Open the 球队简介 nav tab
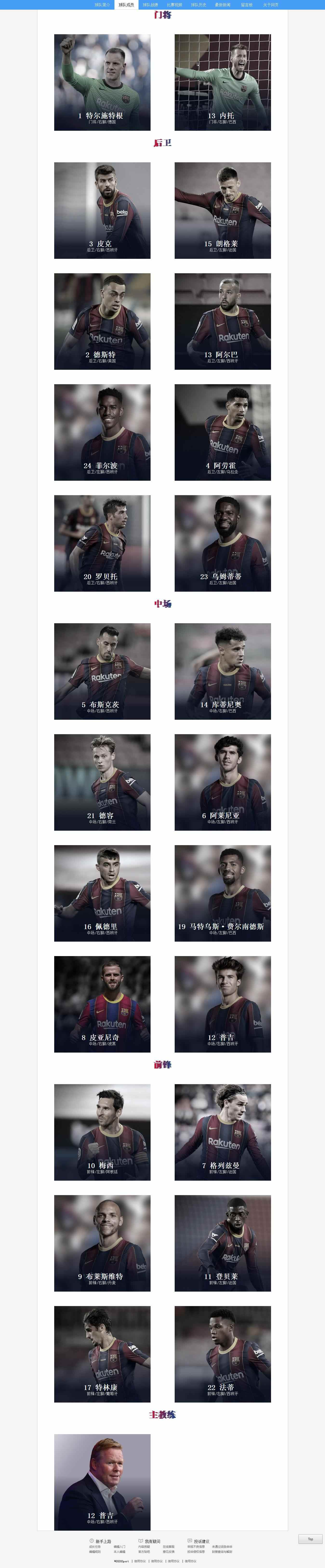This screenshot has height=1568, width=325. tap(102, 4)
